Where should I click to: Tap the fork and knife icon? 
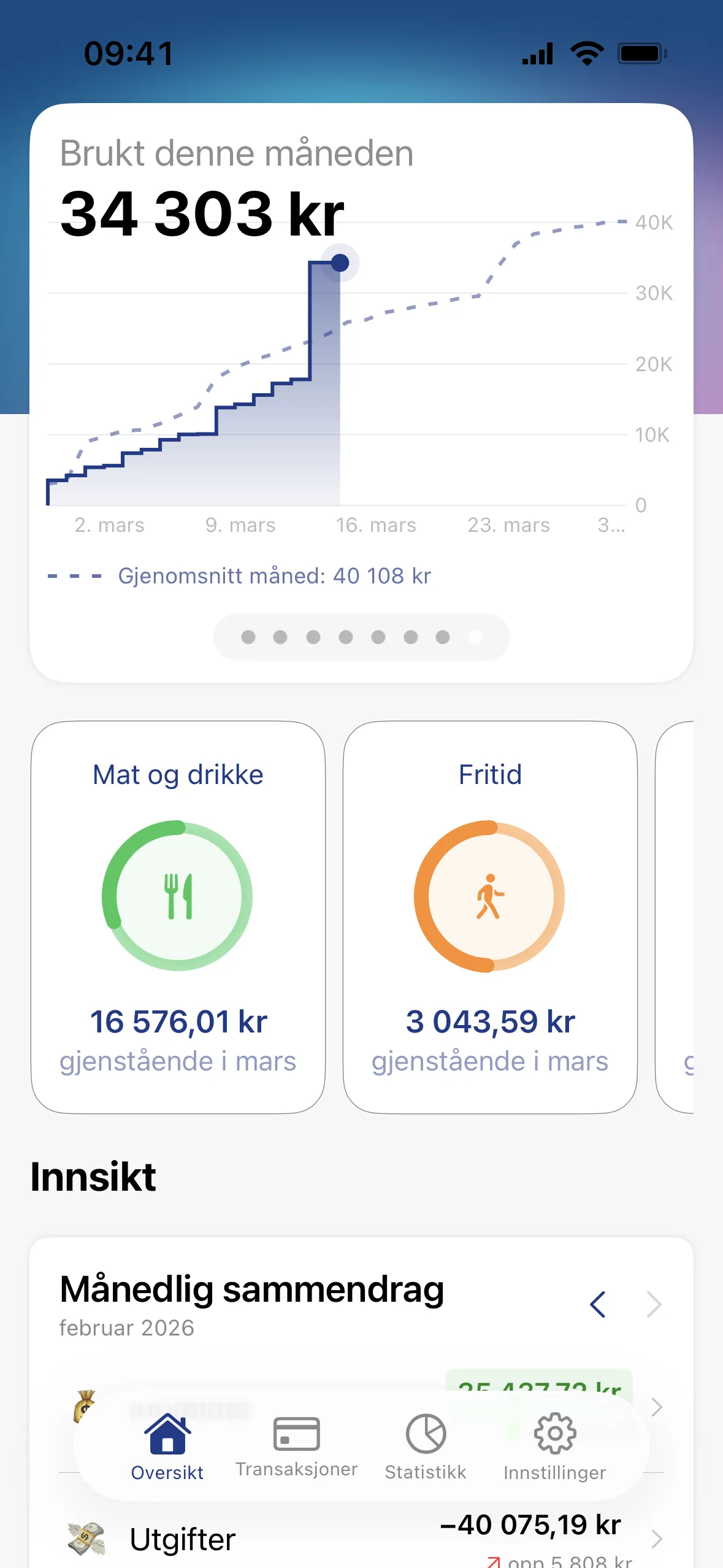(x=178, y=895)
